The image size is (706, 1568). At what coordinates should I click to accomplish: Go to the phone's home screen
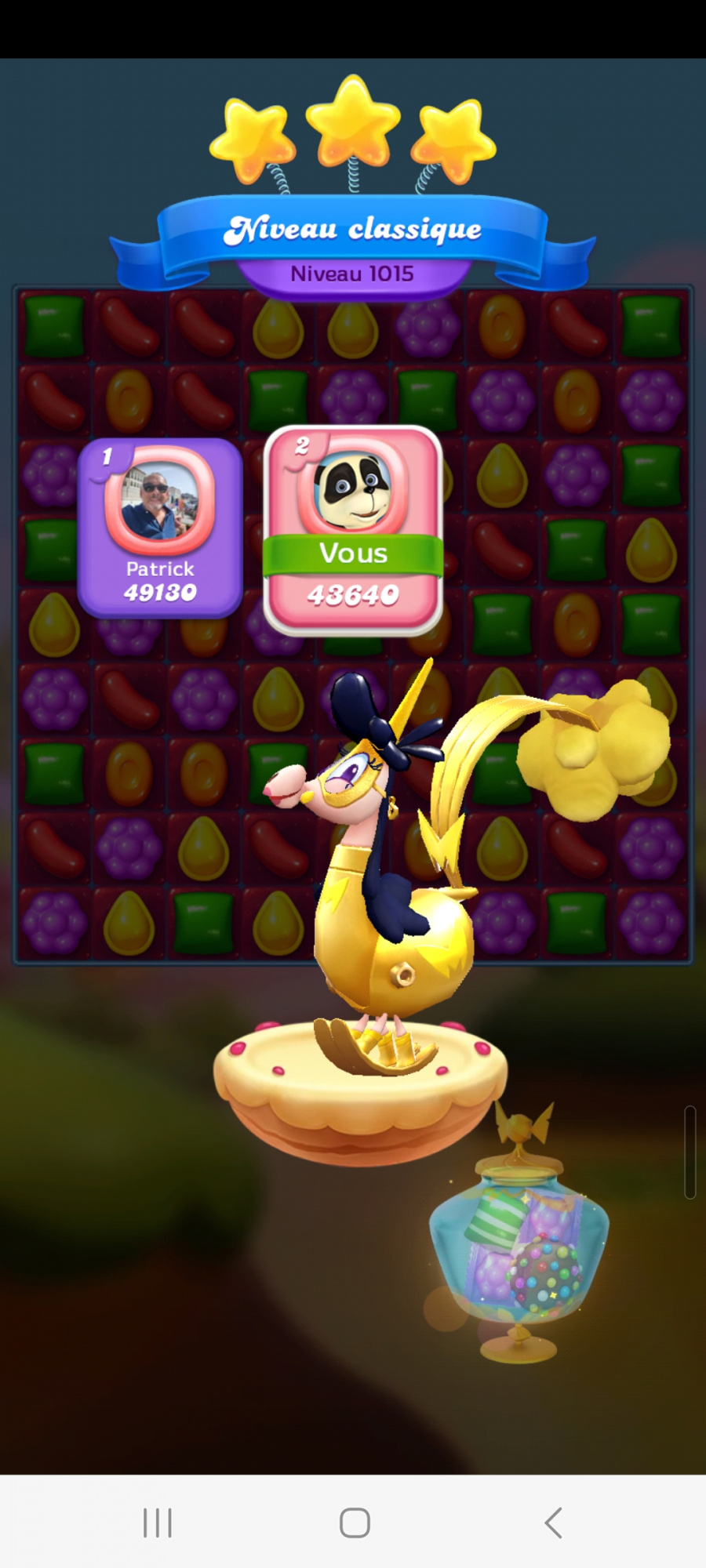(355, 1523)
